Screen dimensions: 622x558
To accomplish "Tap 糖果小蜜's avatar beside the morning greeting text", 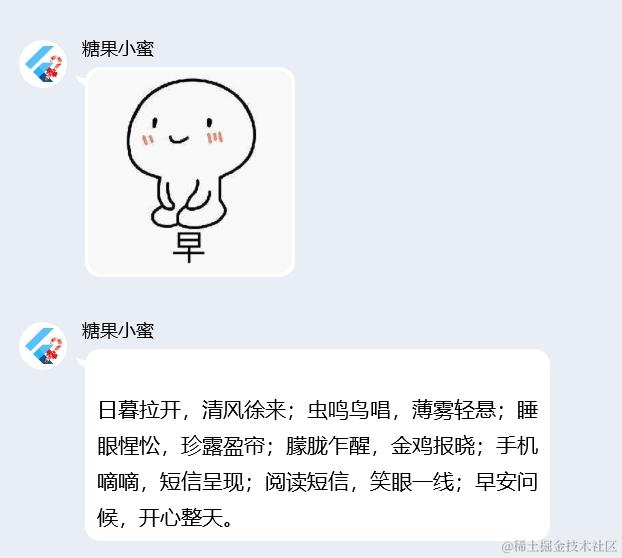I will pos(43,346).
